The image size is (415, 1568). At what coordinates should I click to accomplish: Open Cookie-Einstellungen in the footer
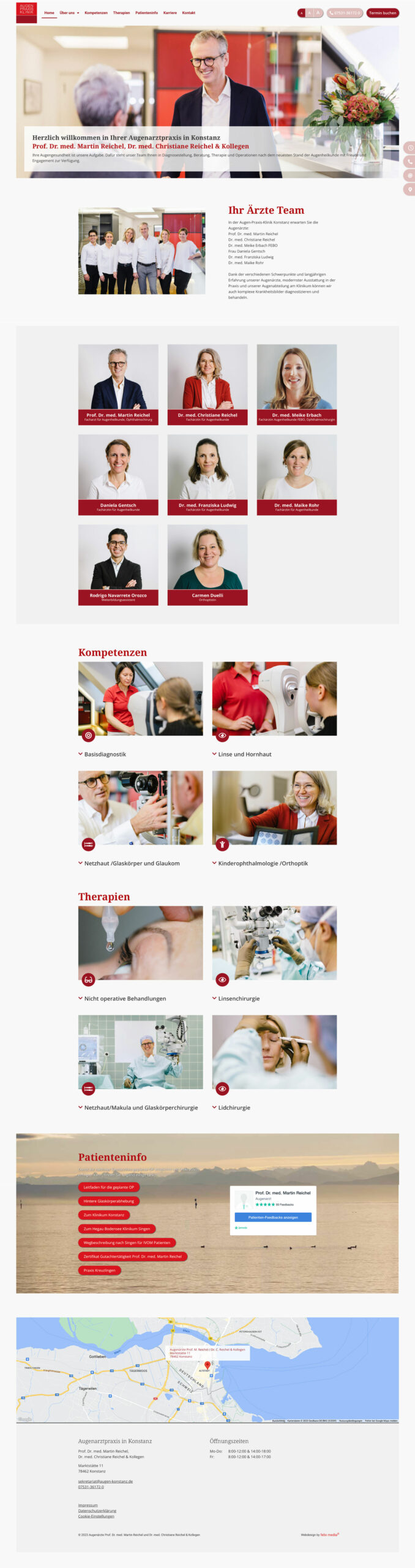pyautogui.click(x=96, y=1516)
